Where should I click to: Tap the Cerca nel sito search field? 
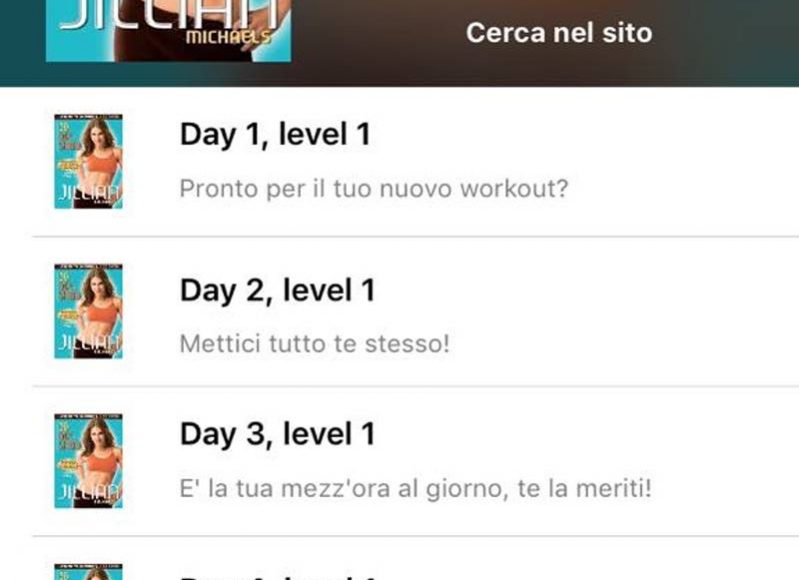coord(558,33)
